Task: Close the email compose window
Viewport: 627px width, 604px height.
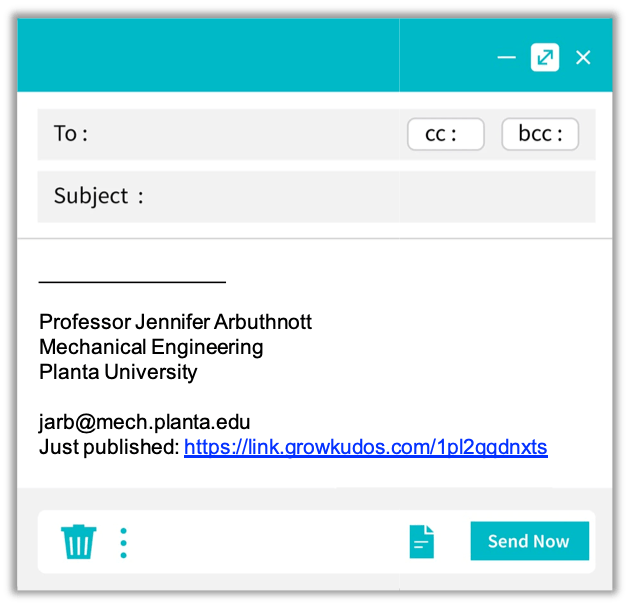Action: [583, 58]
